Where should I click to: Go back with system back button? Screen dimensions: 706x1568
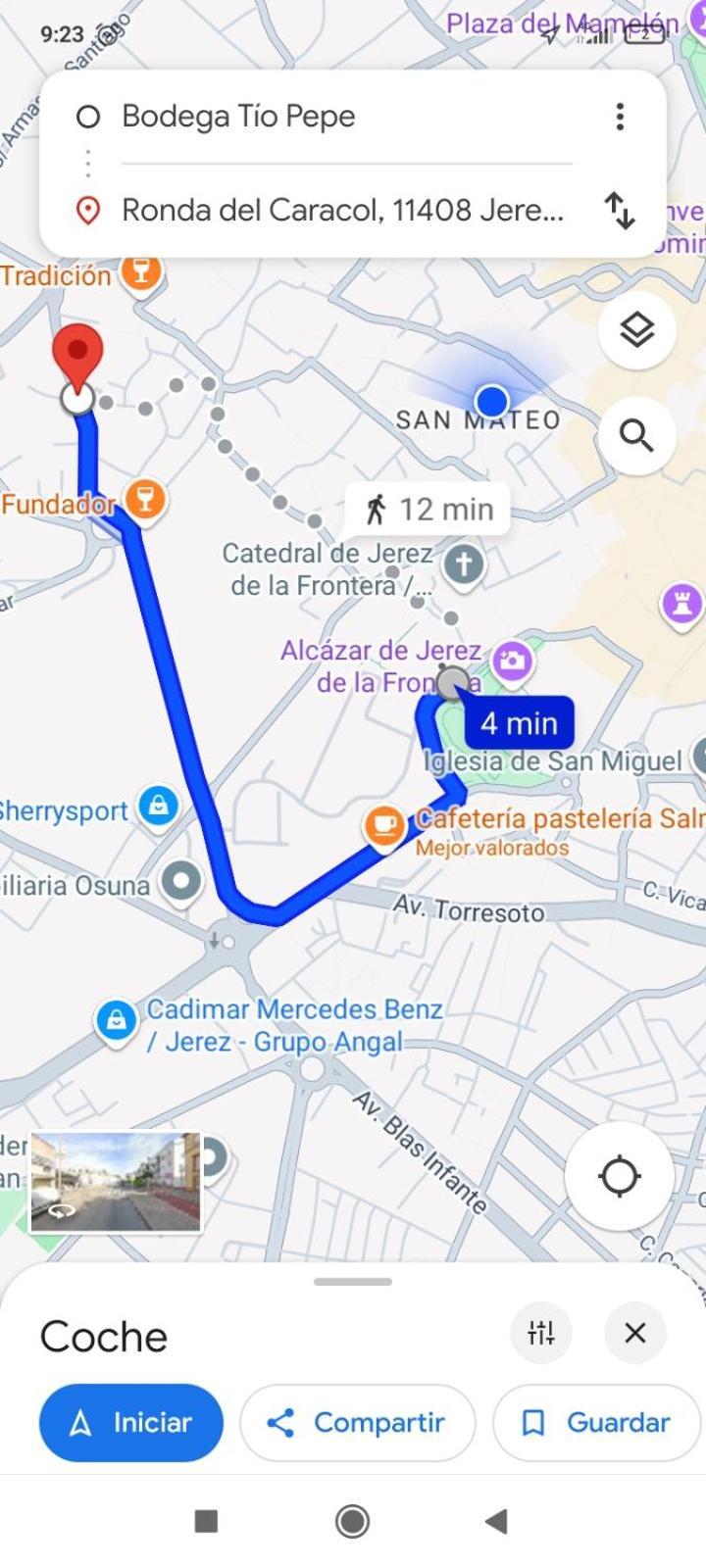coord(496,1521)
